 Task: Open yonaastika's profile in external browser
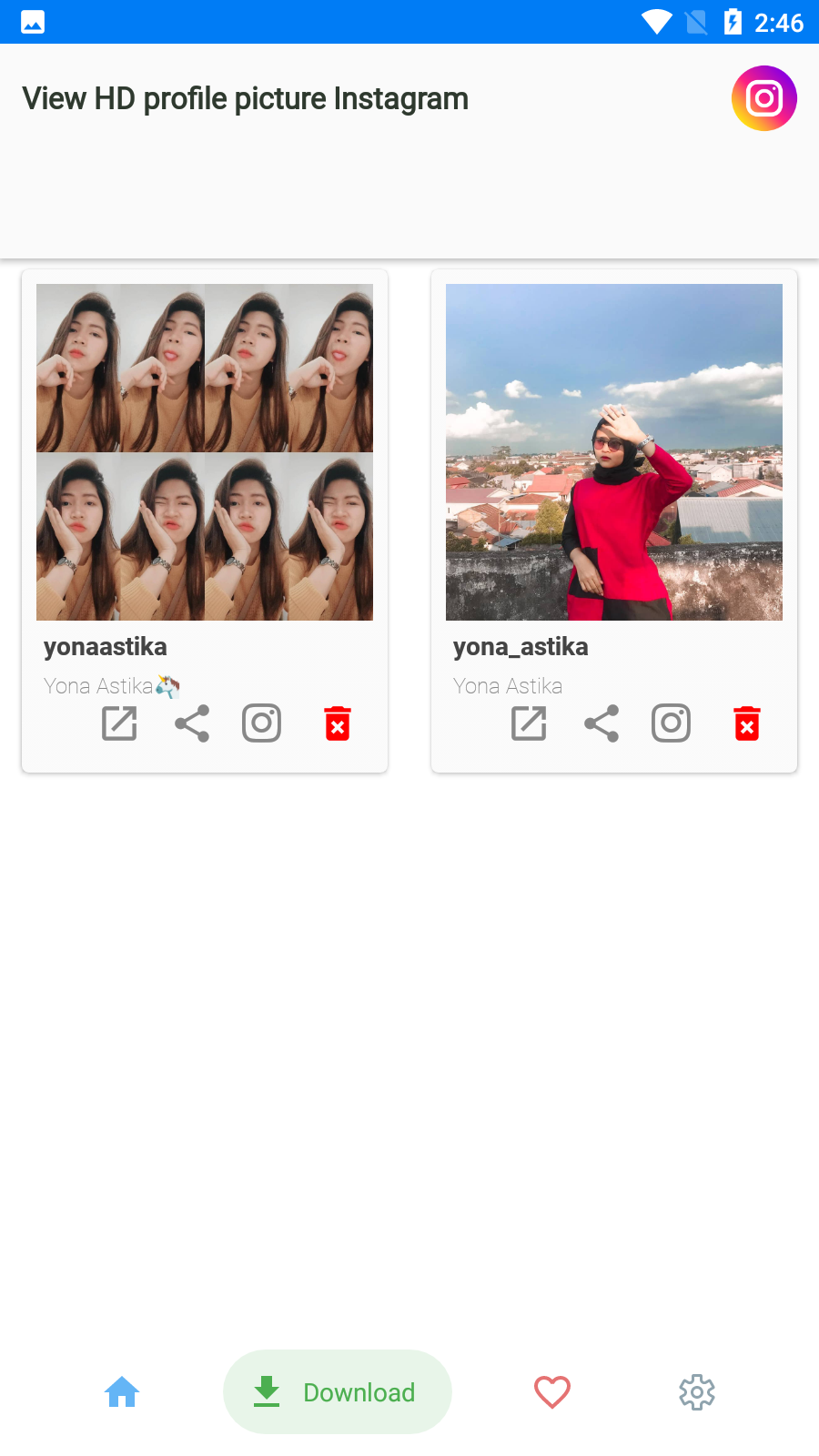(x=118, y=723)
